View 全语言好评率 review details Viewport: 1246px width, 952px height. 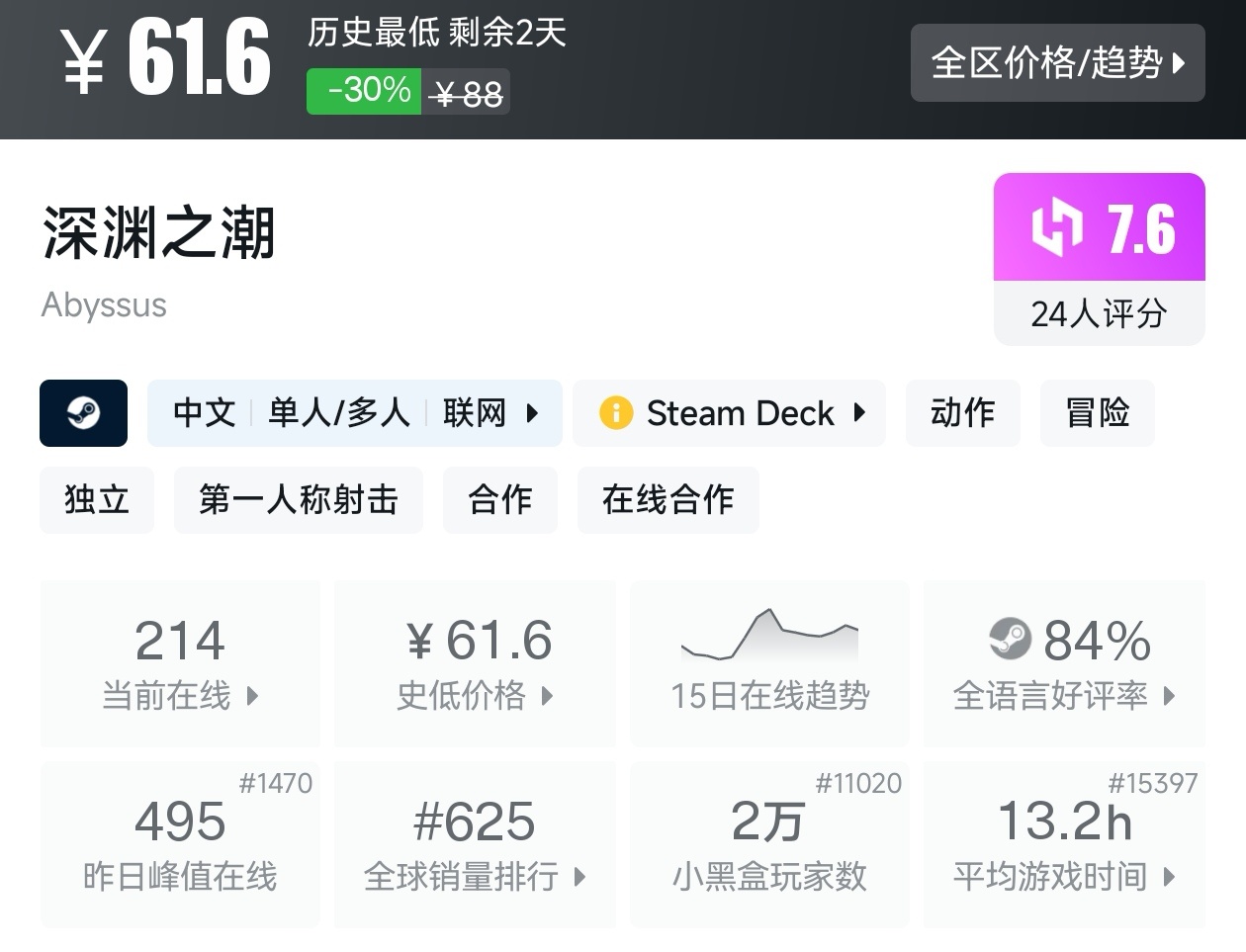click(1064, 664)
